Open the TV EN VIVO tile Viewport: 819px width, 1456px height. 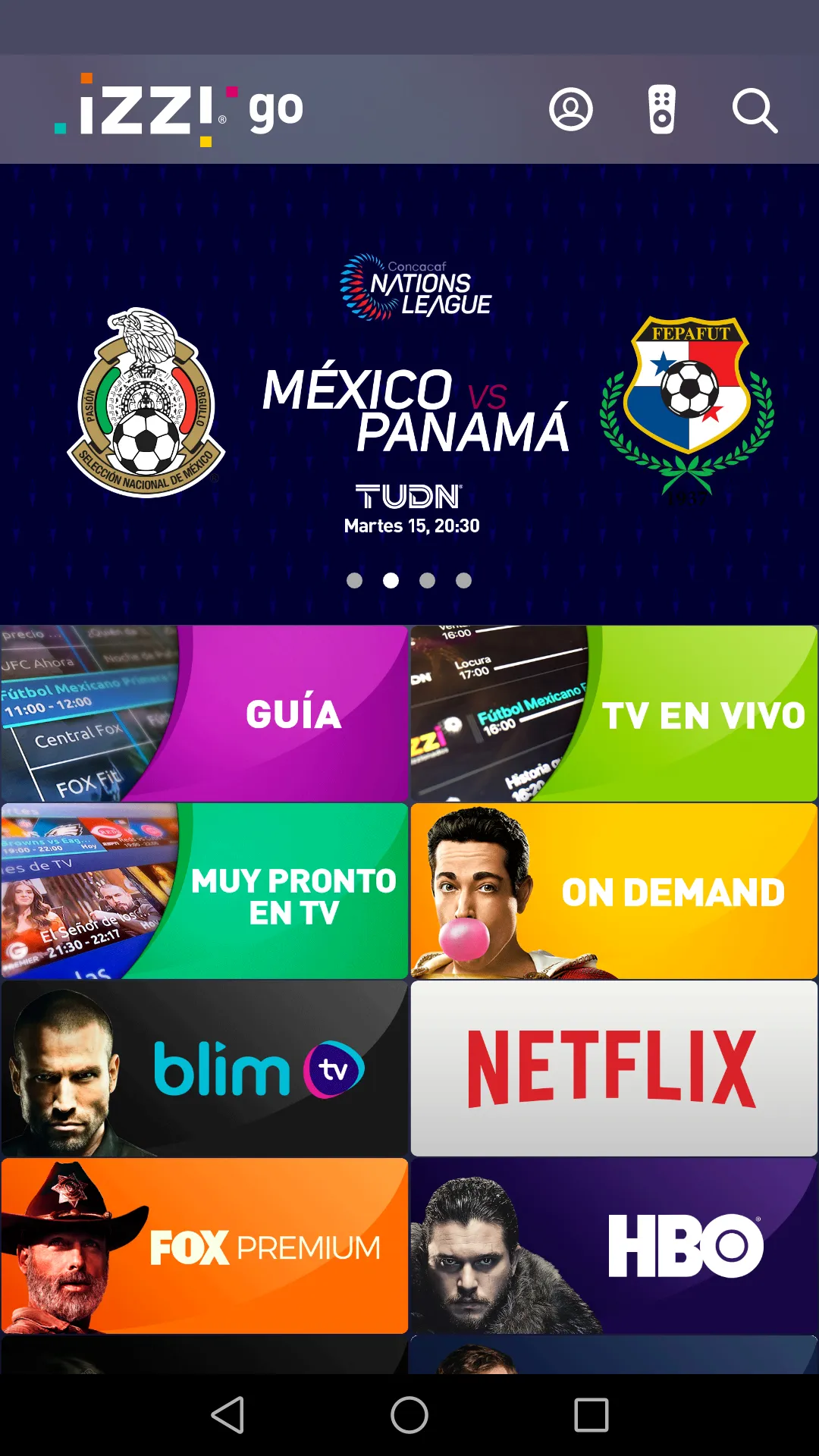pyautogui.click(x=614, y=714)
